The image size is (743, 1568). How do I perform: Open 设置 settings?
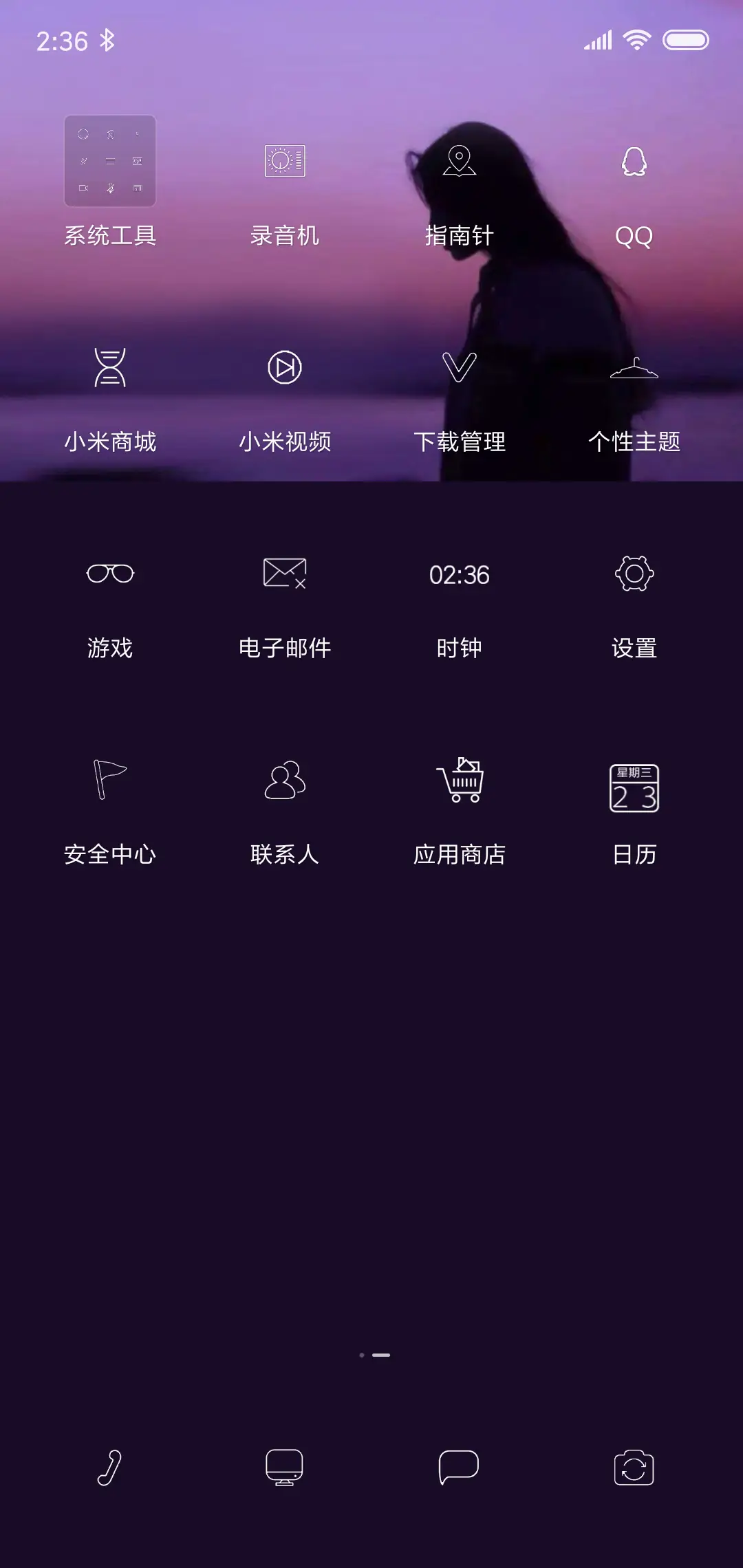pyautogui.click(x=634, y=574)
